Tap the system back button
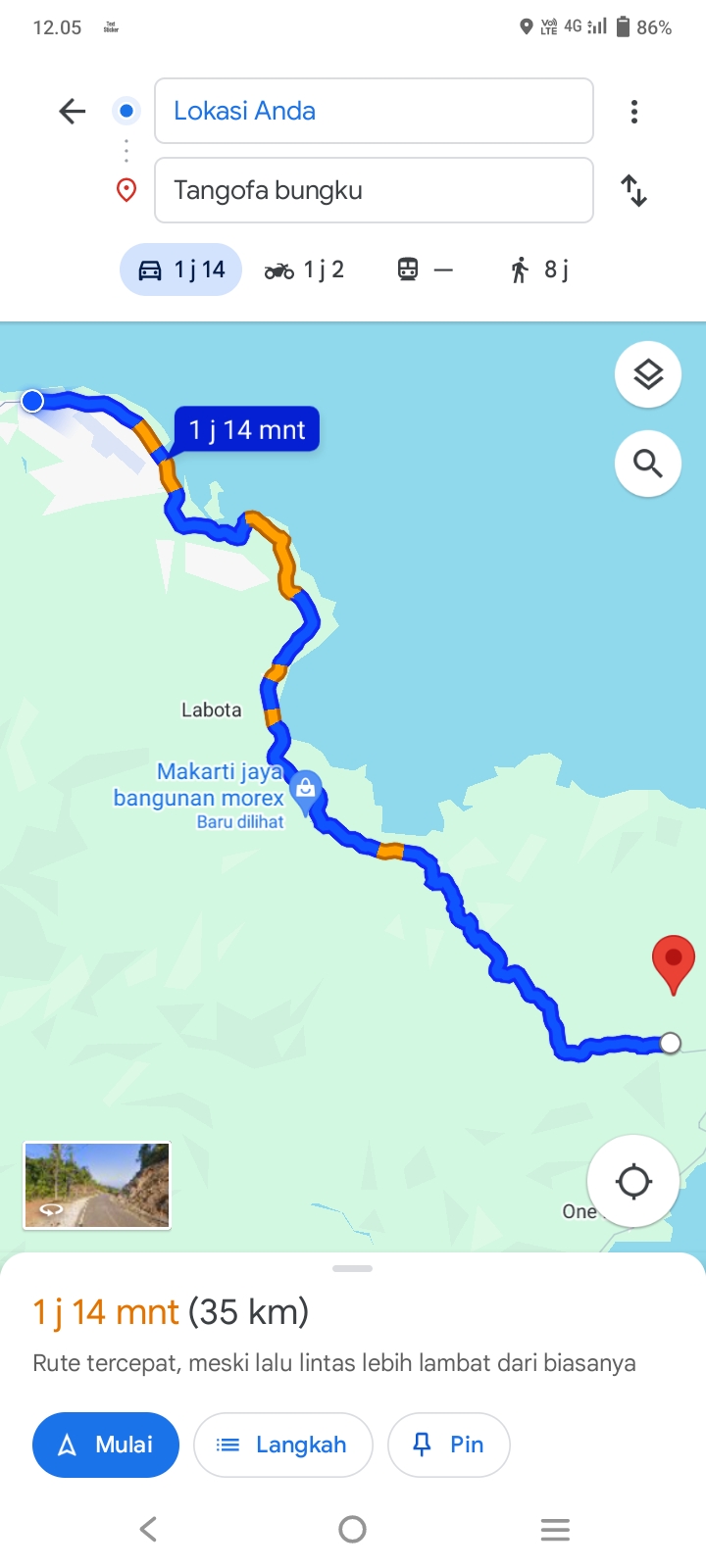 [x=148, y=1529]
